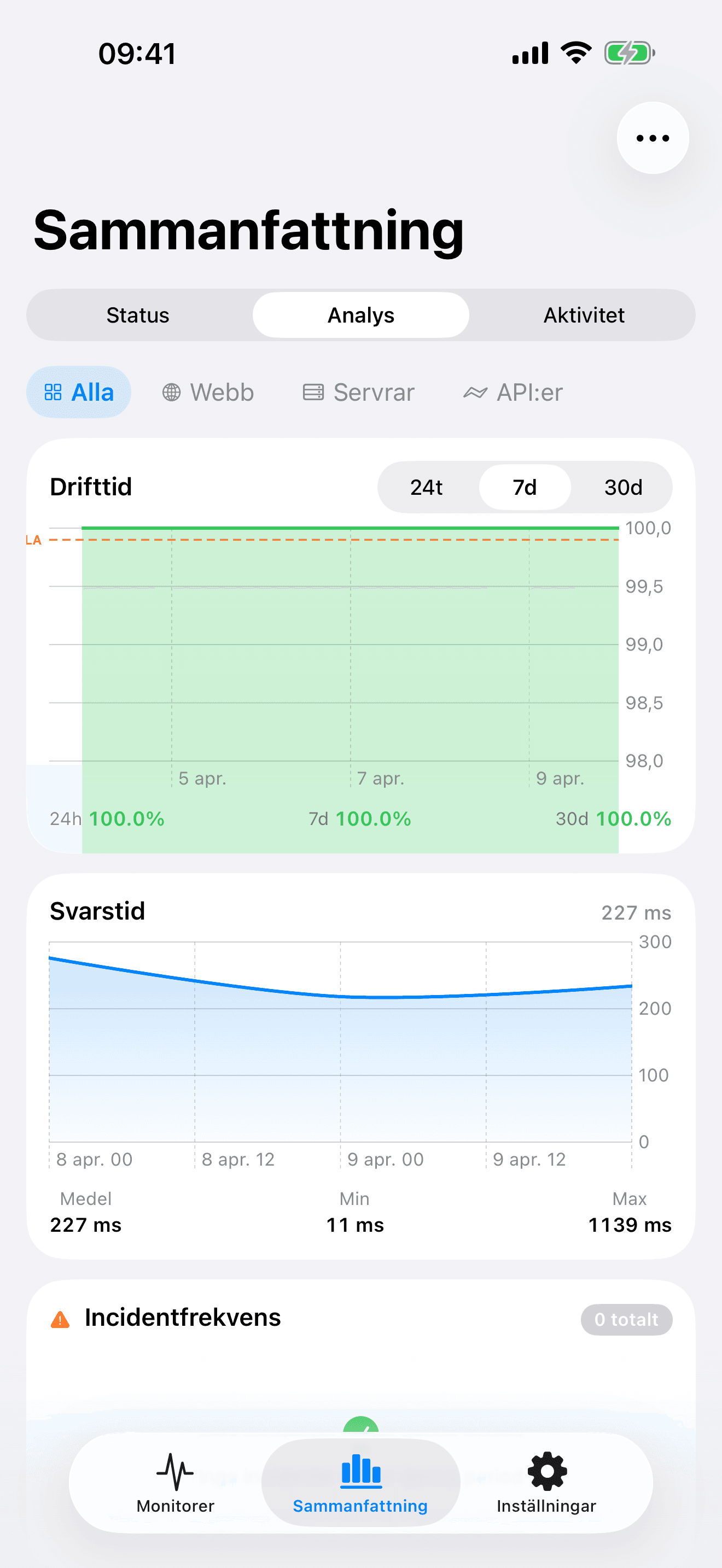Viewport: 722px width, 1568px height.
Task: Filter monitors by Servrar
Action: (358, 392)
